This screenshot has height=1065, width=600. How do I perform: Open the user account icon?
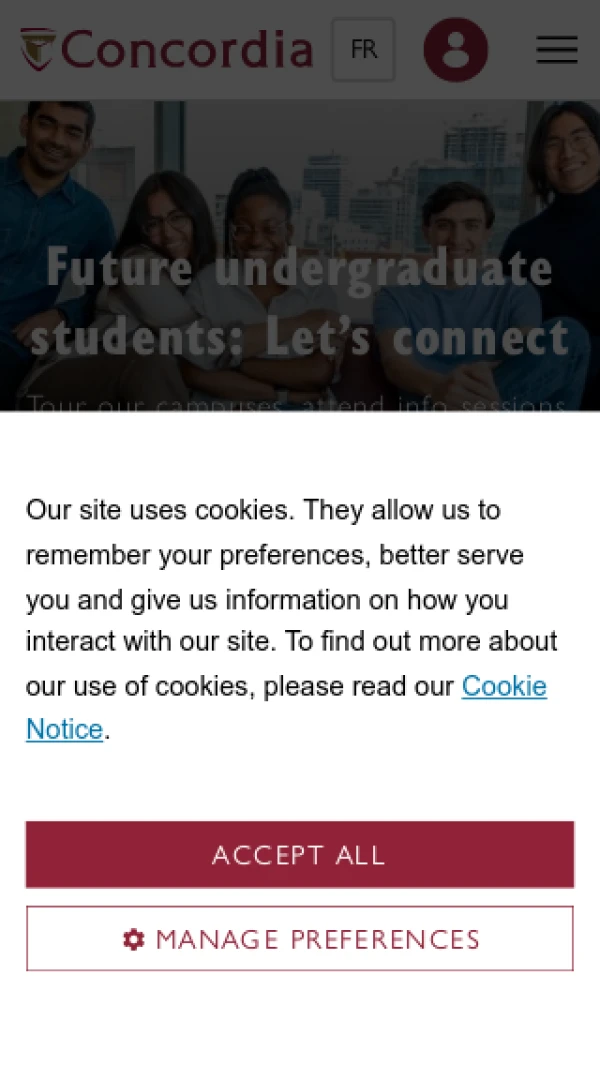click(455, 50)
